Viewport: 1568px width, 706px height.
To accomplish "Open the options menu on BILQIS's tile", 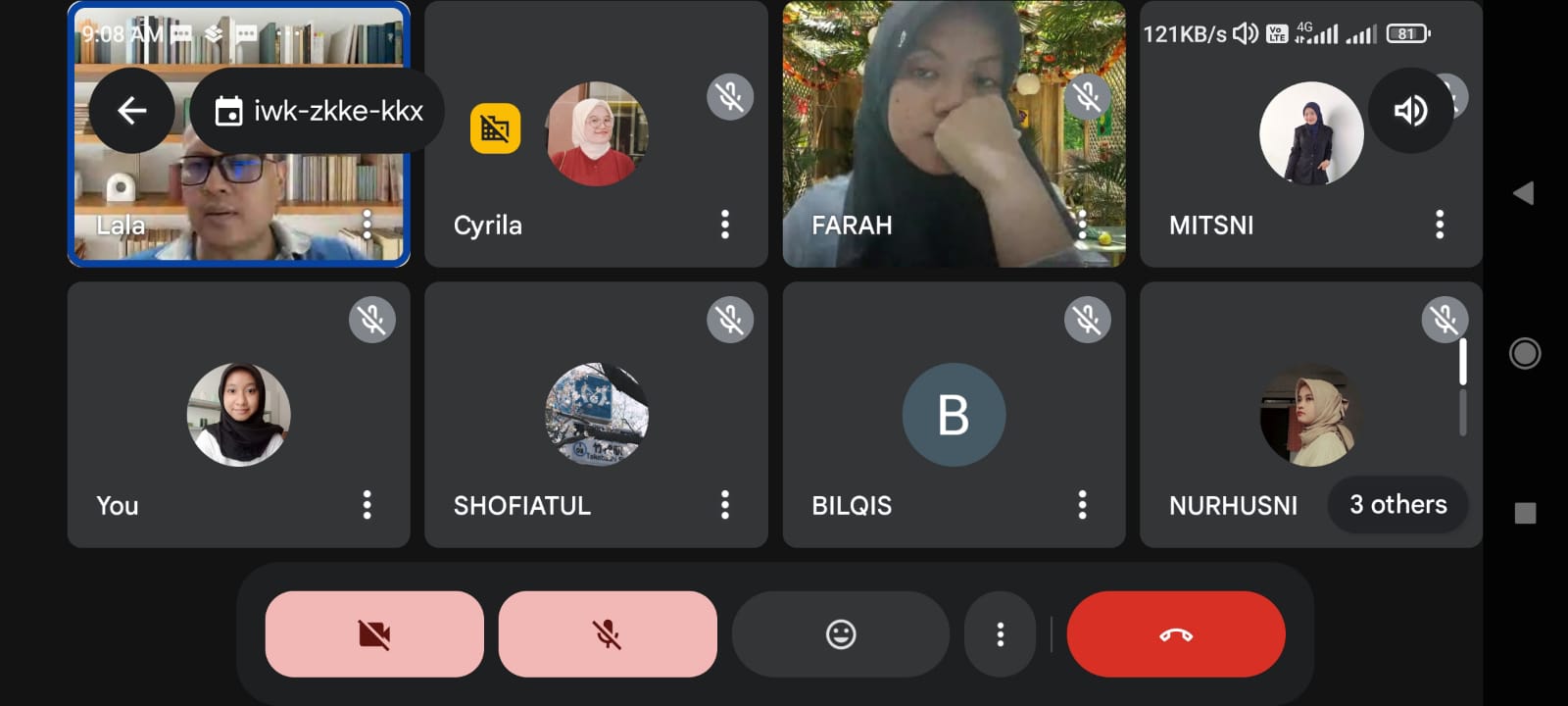I will point(1083,505).
